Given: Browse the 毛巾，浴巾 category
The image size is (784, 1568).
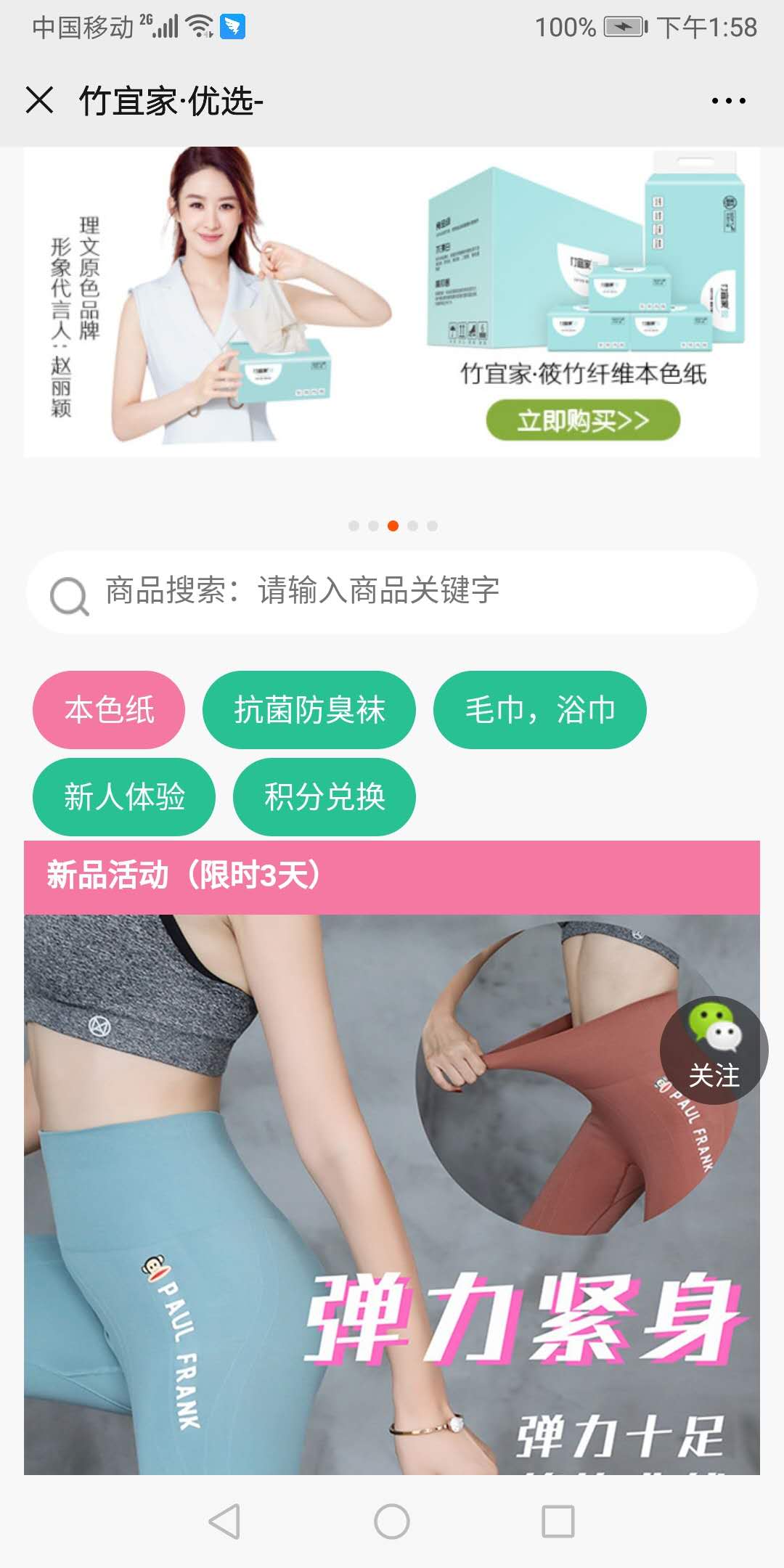Looking at the screenshot, I should click(540, 710).
